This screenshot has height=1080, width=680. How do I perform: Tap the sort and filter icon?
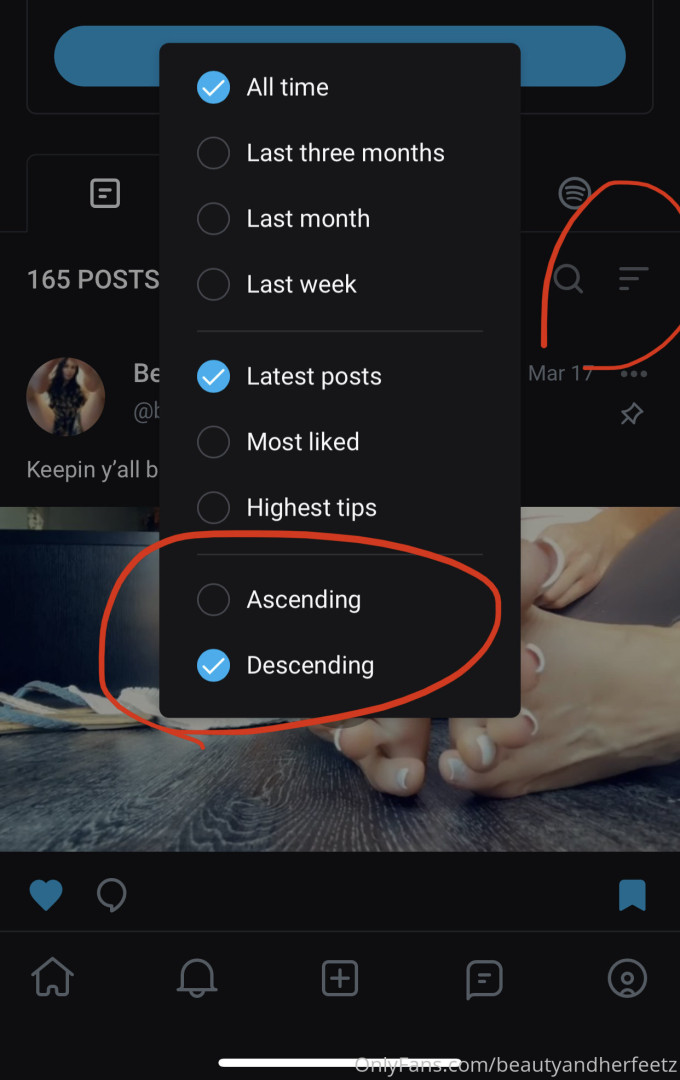click(x=632, y=279)
